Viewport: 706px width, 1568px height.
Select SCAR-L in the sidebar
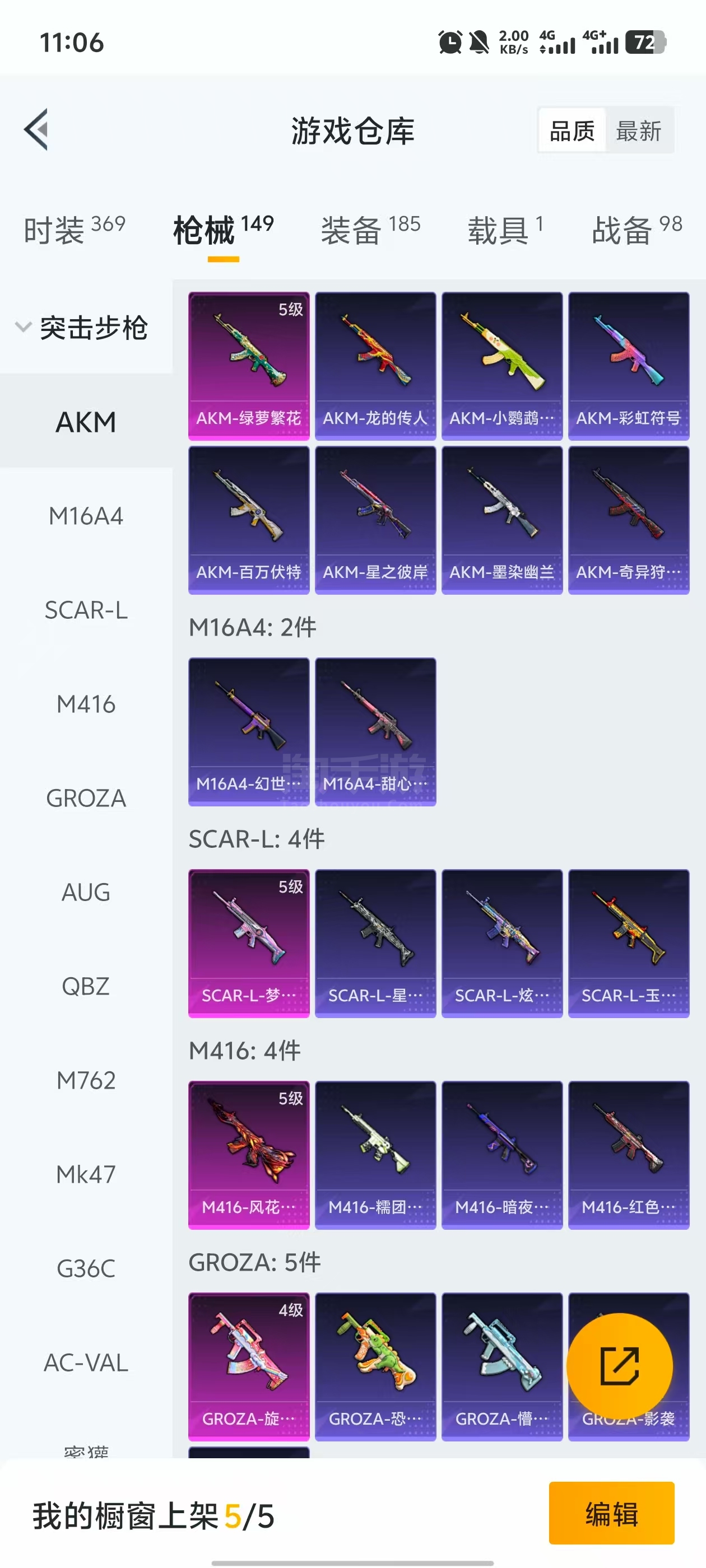coord(86,610)
